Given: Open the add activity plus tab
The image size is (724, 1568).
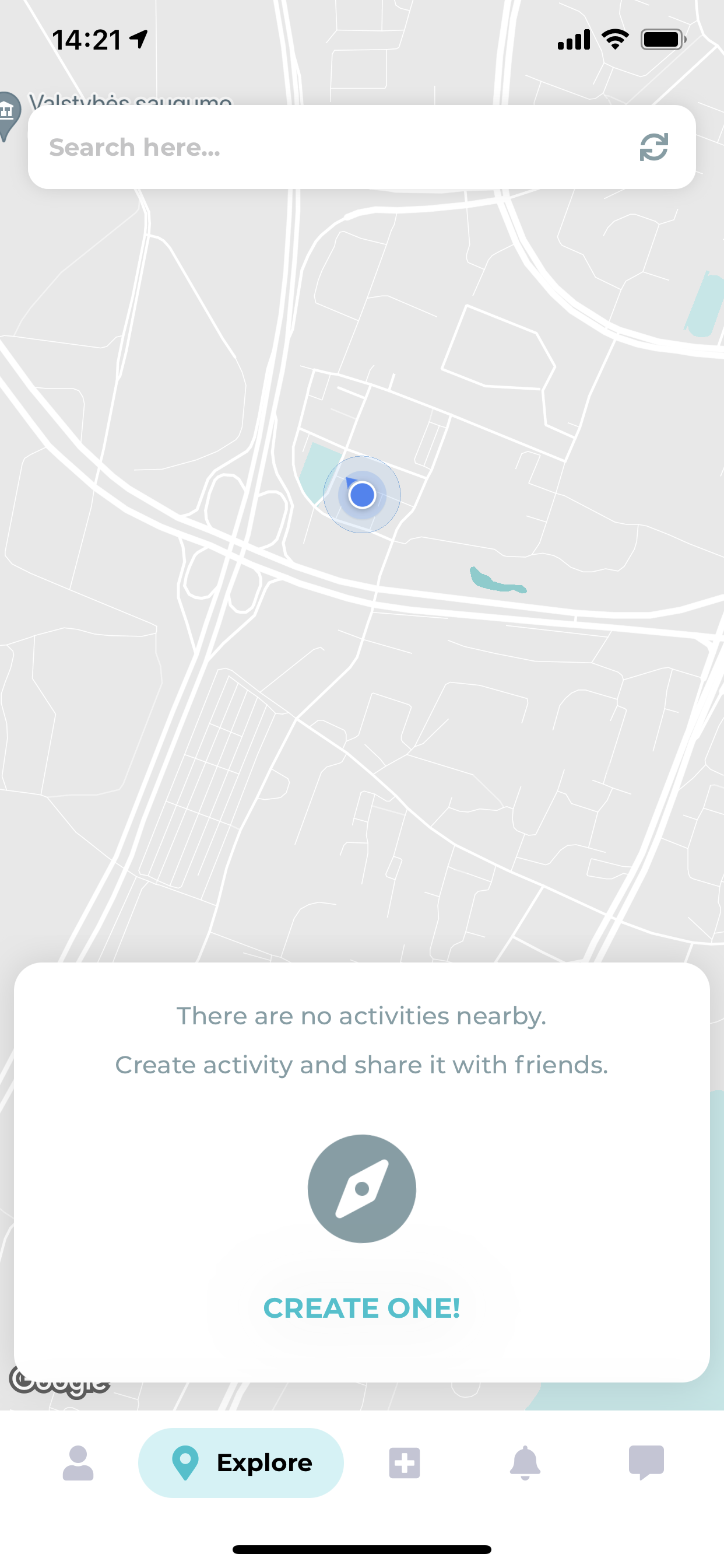Looking at the screenshot, I should click(x=404, y=1462).
